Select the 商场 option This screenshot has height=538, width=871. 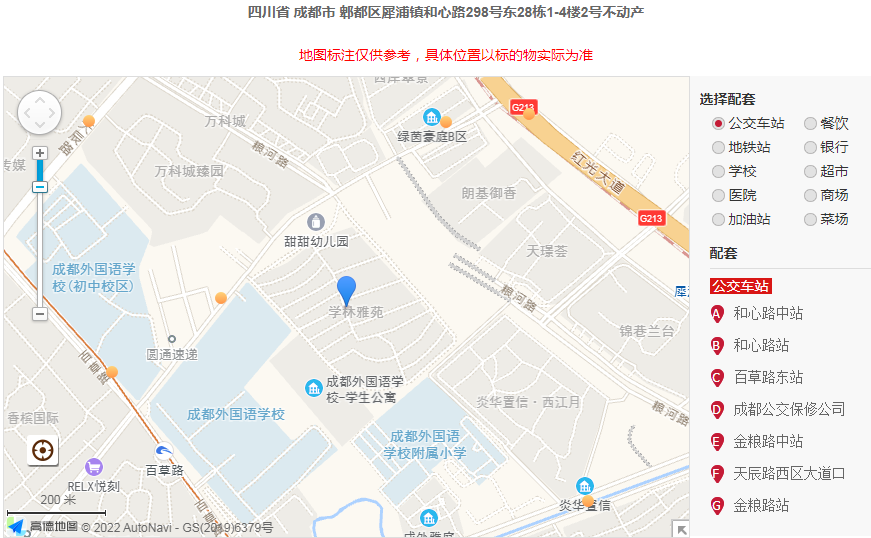point(810,196)
